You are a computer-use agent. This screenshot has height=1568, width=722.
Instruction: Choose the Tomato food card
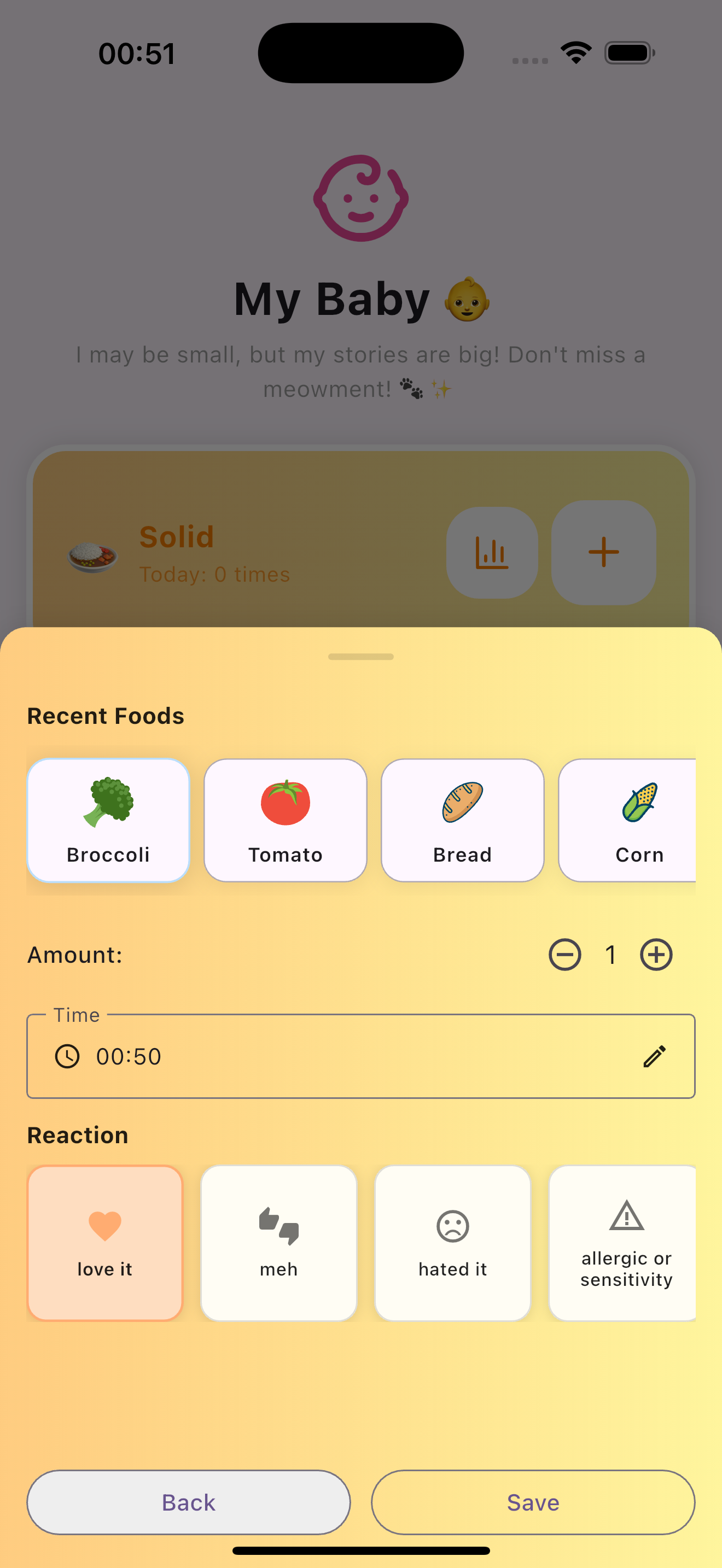point(286,820)
